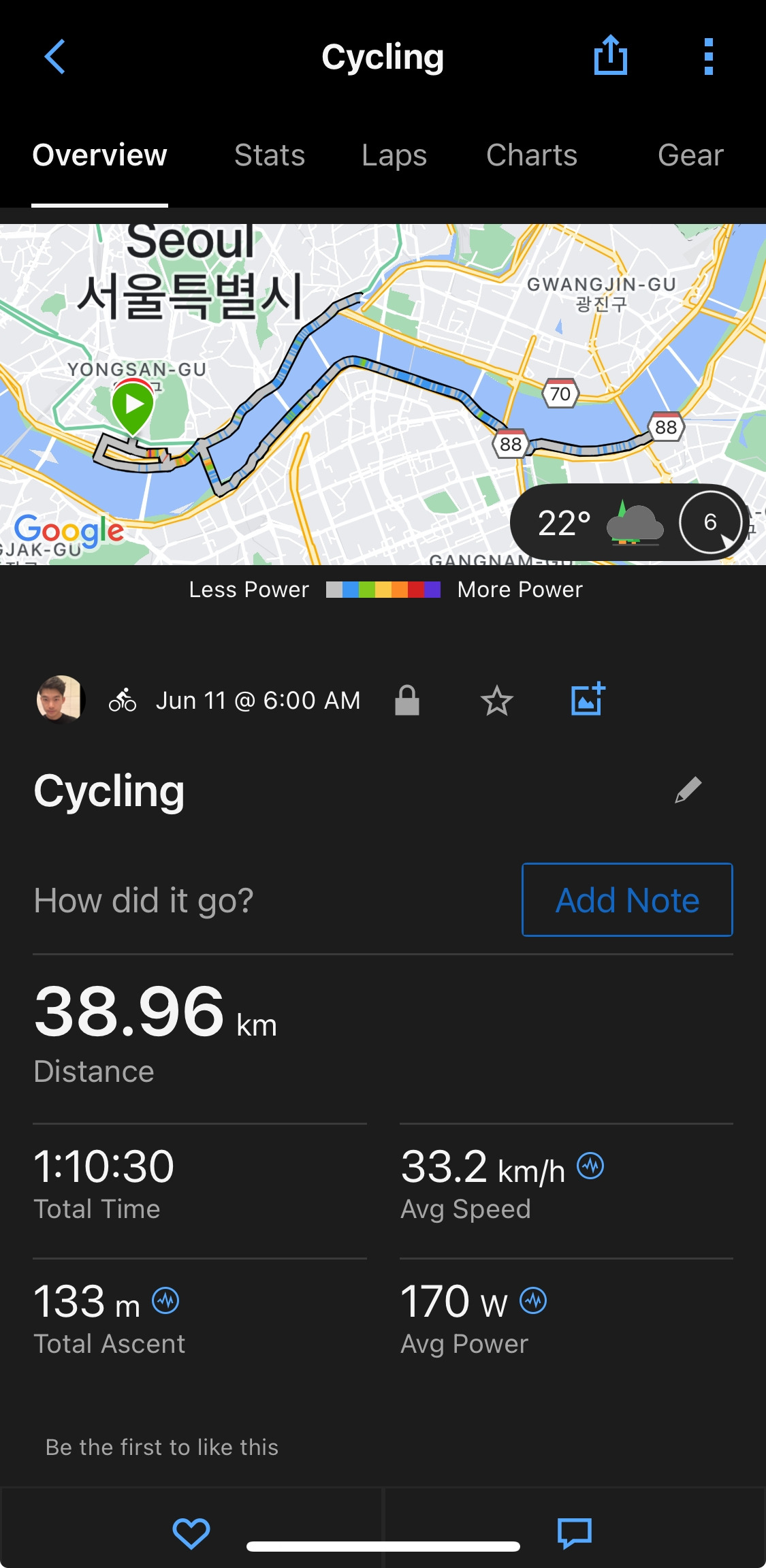The height and width of the screenshot is (1568, 766).
Task: Open comments with the speech bubble
Action: (x=575, y=1533)
